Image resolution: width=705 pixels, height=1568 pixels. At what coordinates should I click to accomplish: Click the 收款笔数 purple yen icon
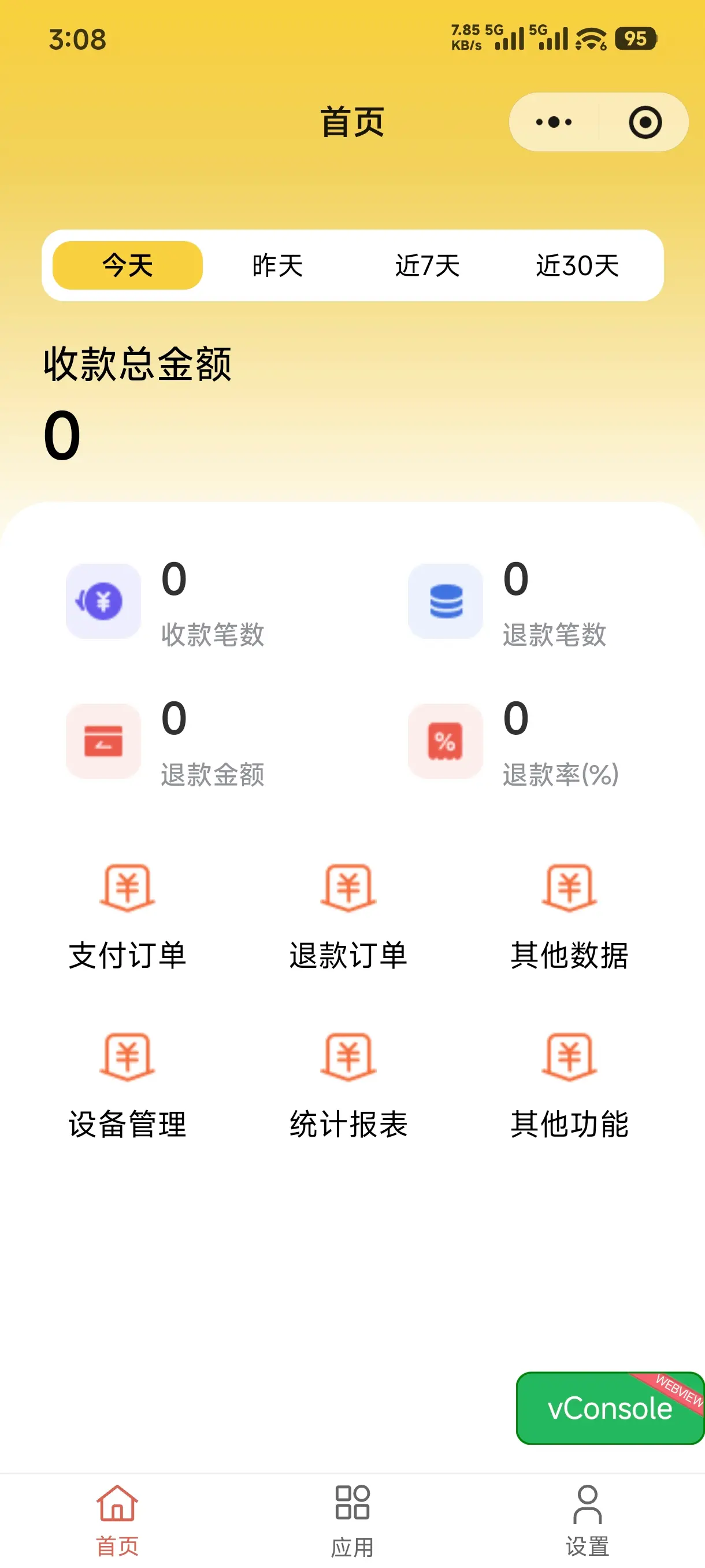pyautogui.click(x=102, y=601)
